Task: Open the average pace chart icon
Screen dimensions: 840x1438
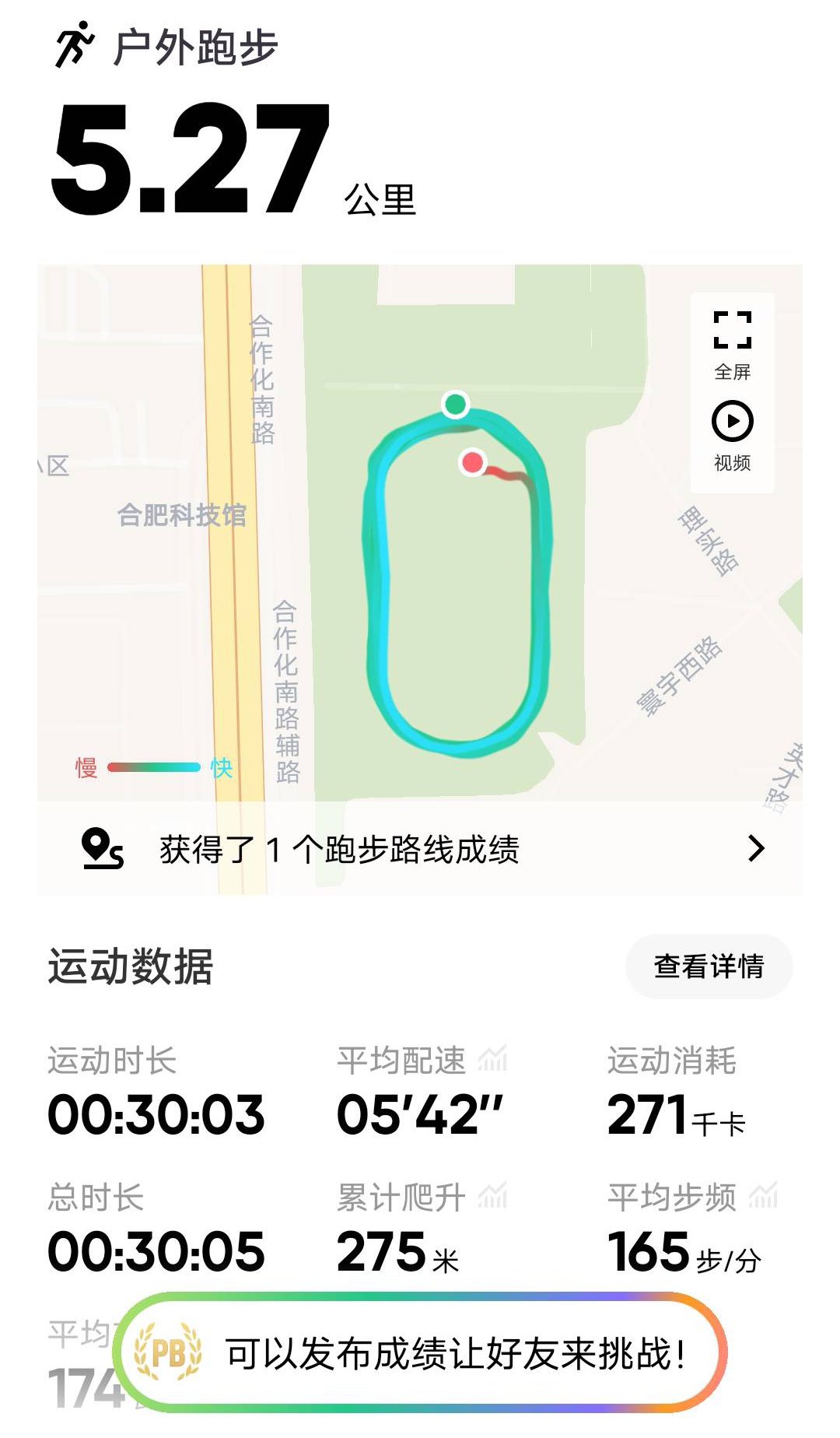Action: pos(492,1059)
